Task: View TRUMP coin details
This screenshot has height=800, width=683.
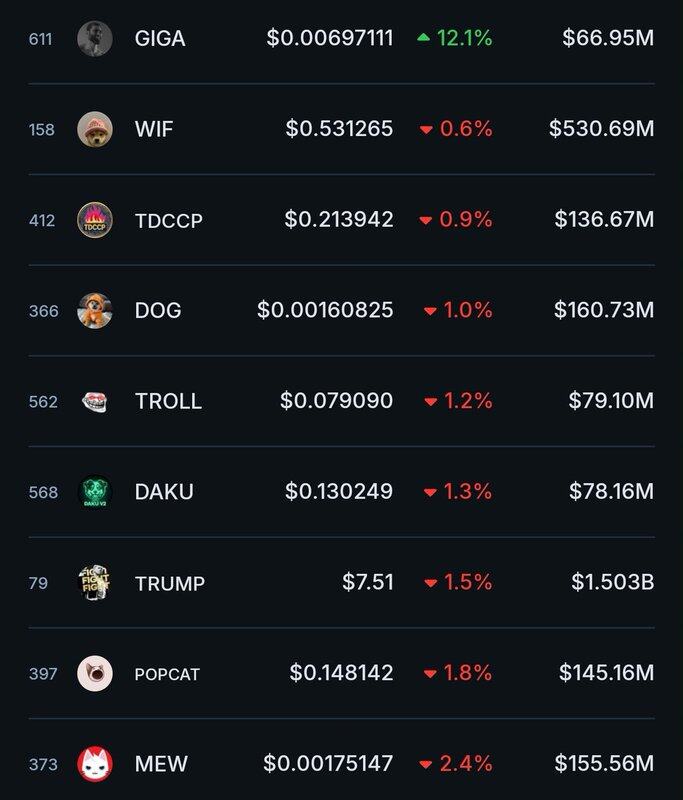Action: (x=169, y=582)
